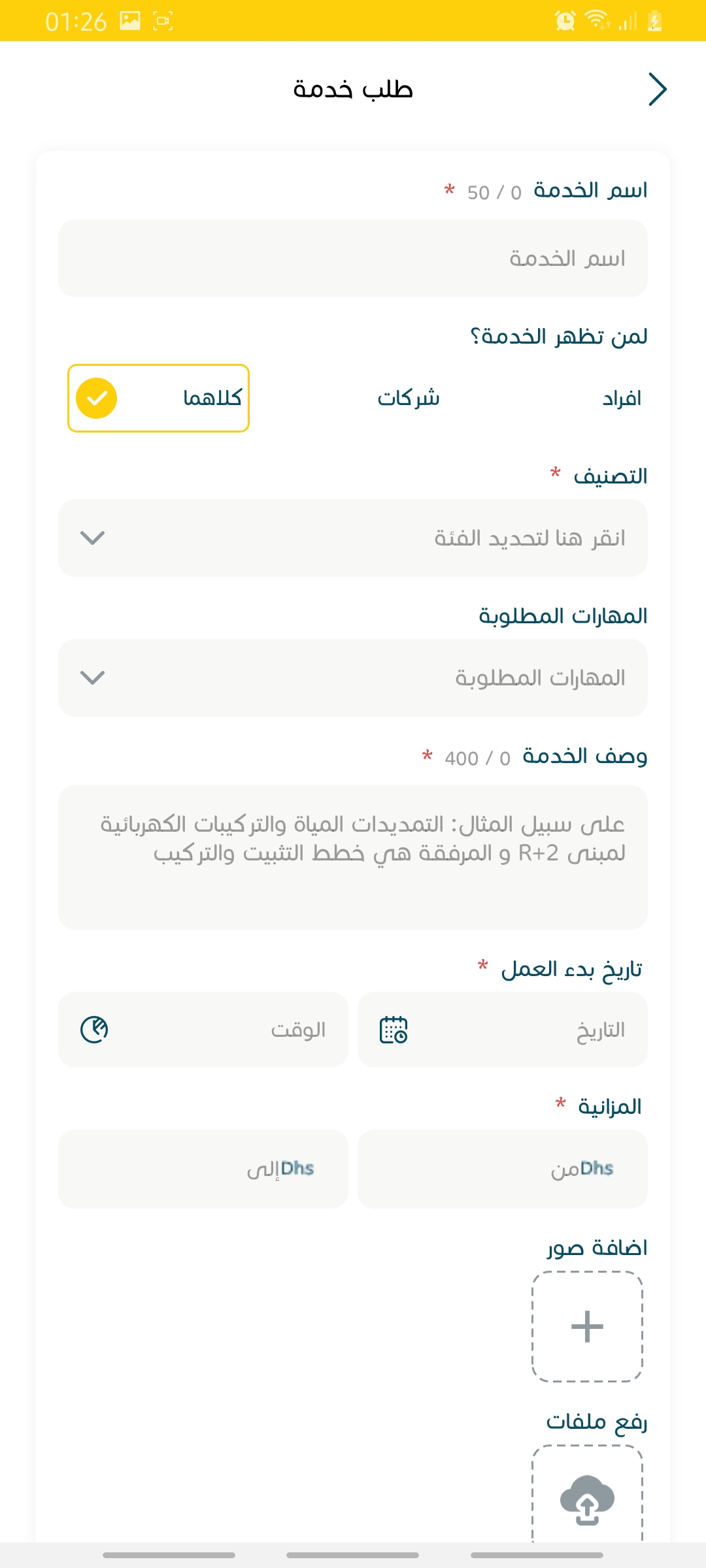The height and width of the screenshot is (1568, 706).
Task: Click the الوقت time field
Action: 203,1029
